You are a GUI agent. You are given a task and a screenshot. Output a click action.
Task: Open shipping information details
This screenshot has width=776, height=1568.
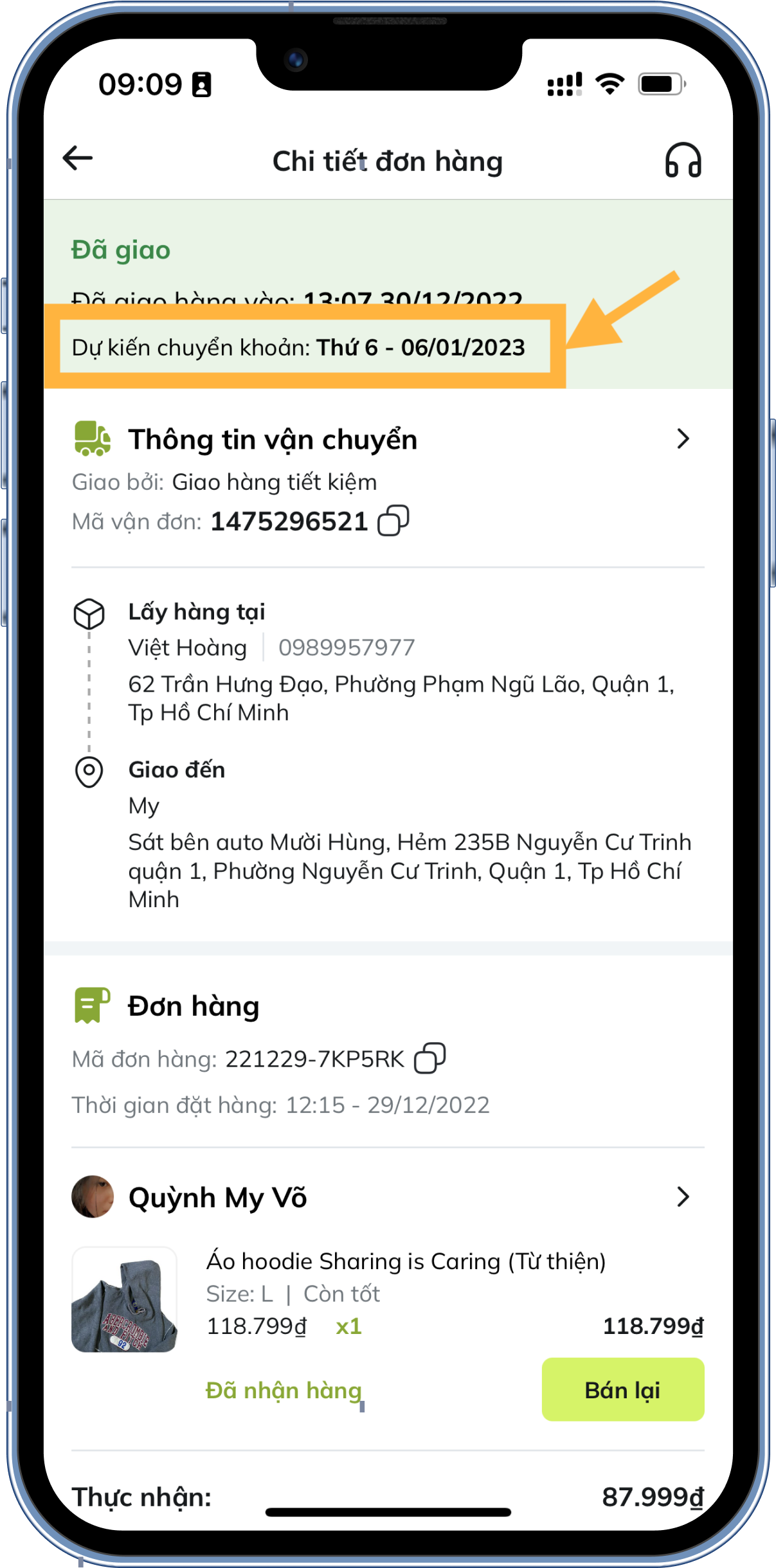coord(682,439)
